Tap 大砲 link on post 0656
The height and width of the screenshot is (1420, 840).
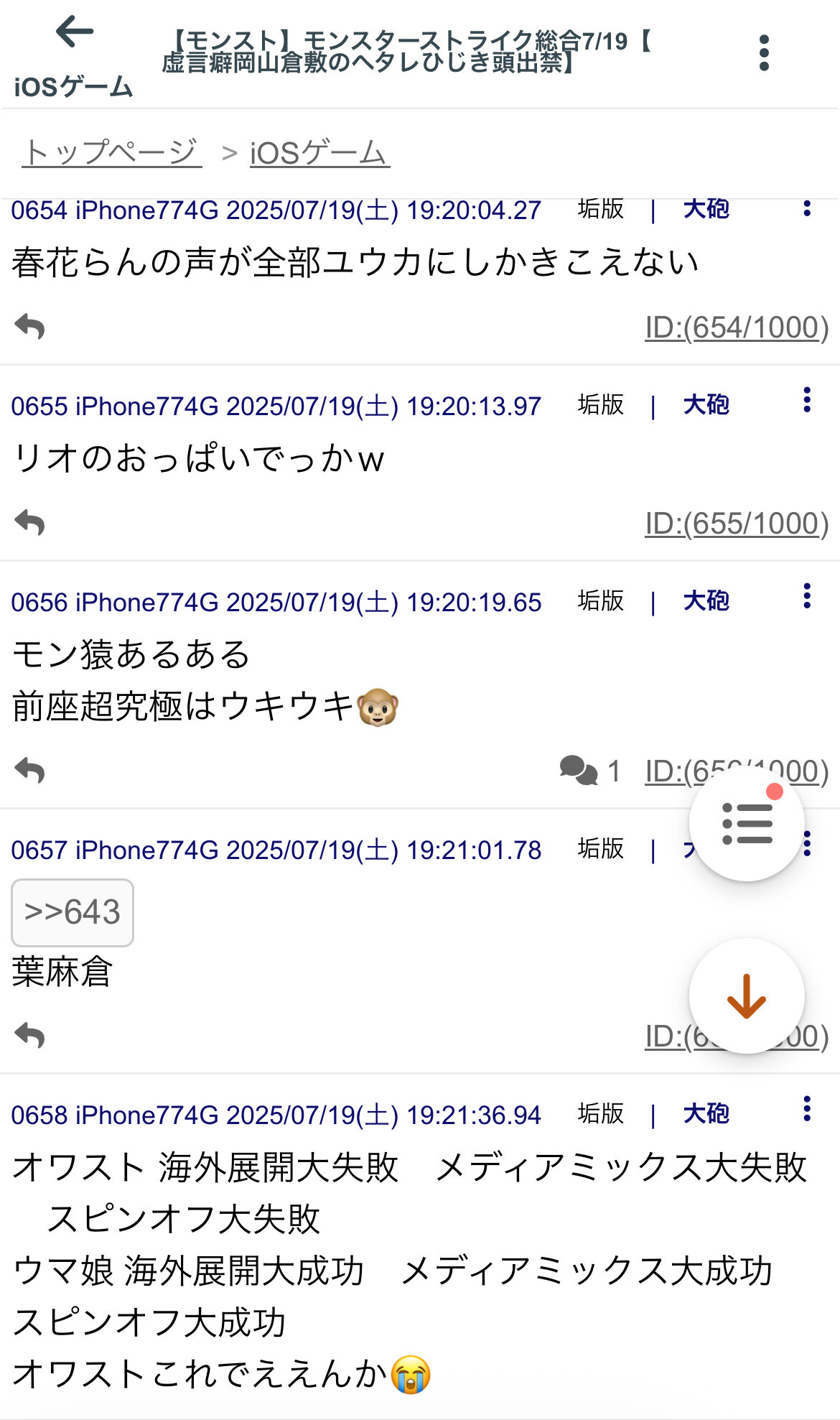706,600
